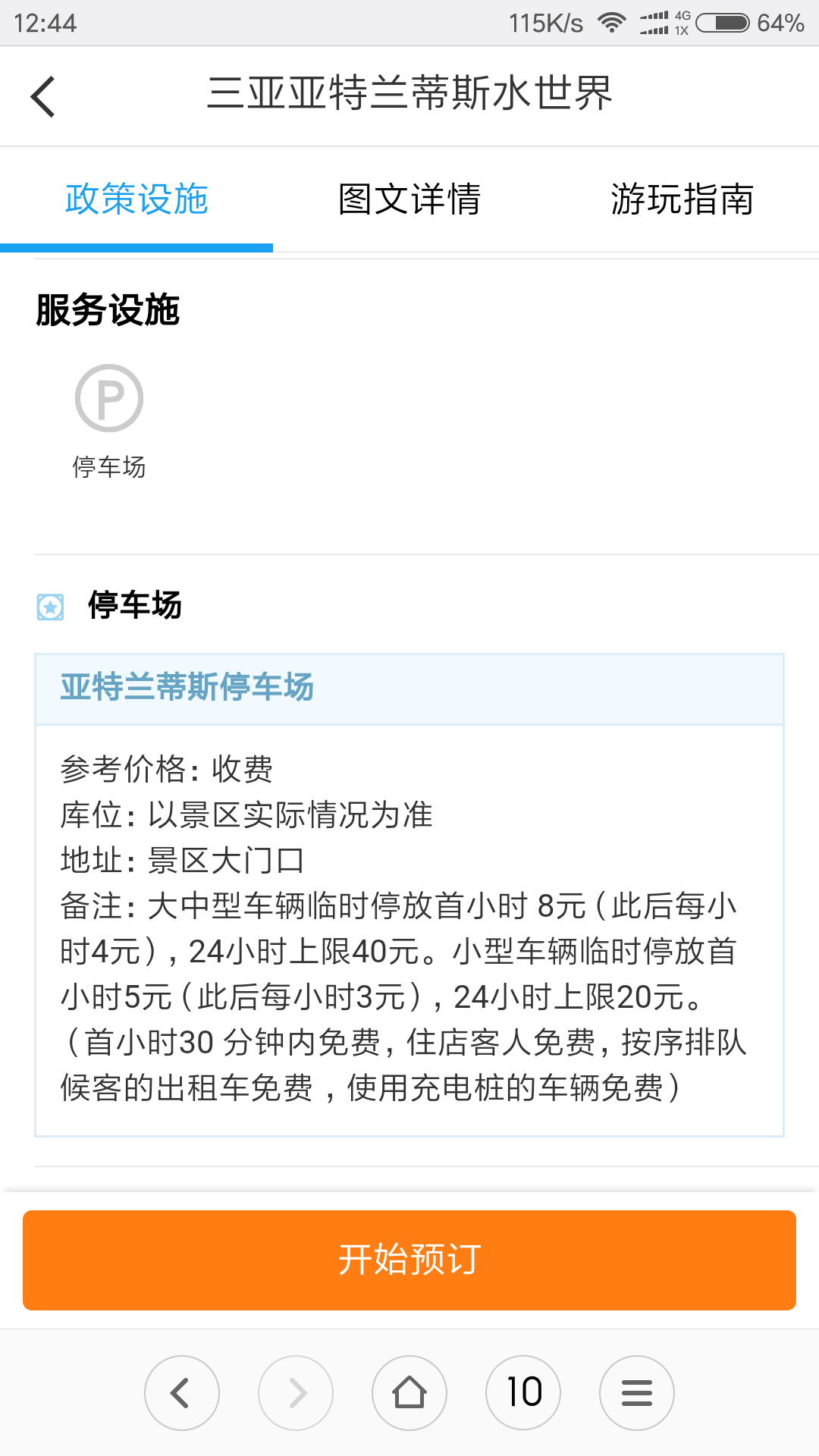Open the browser menu
Viewport: 819px width, 1456px height.
pyautogui.click(x=637, y=1393)
